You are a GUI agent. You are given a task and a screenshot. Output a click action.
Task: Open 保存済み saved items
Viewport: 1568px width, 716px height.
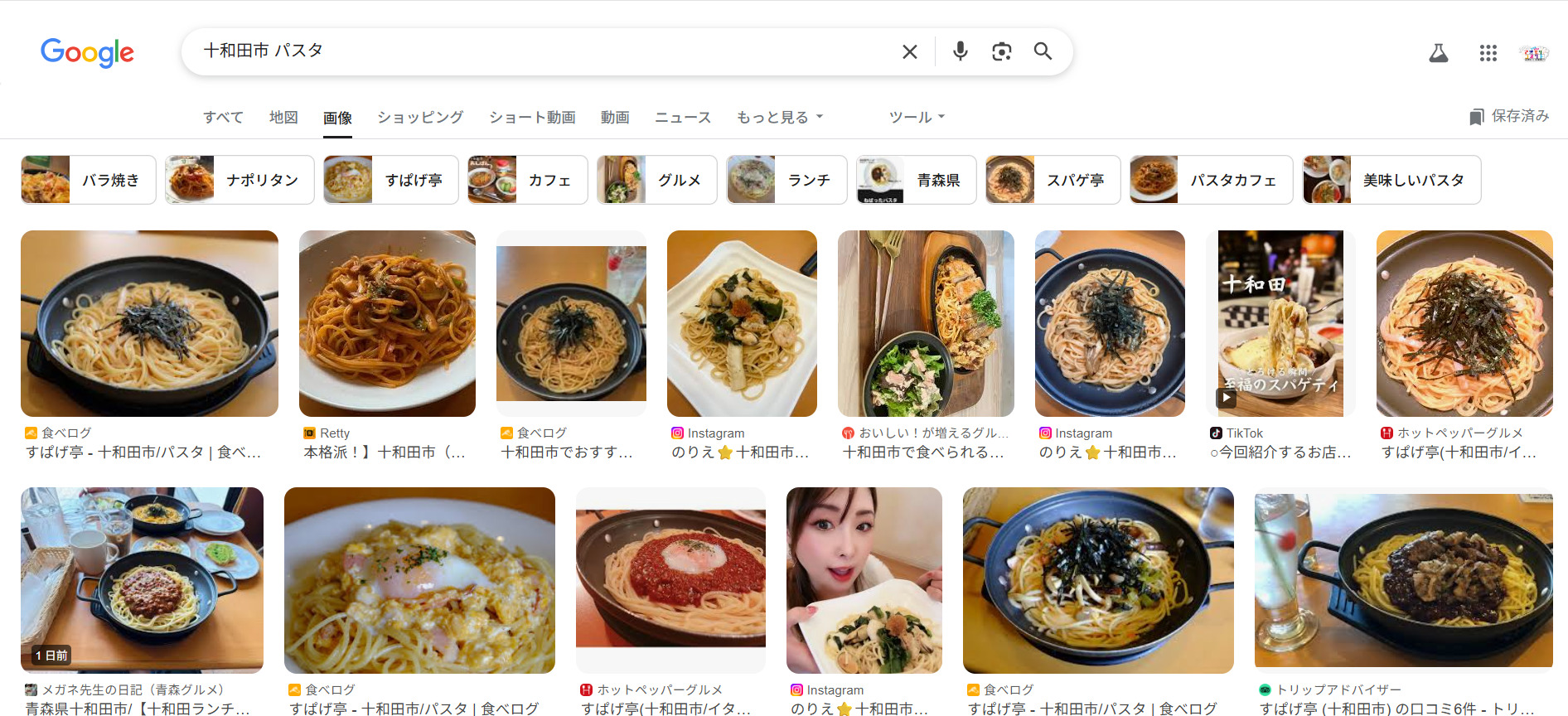[x=1509, y=116]
